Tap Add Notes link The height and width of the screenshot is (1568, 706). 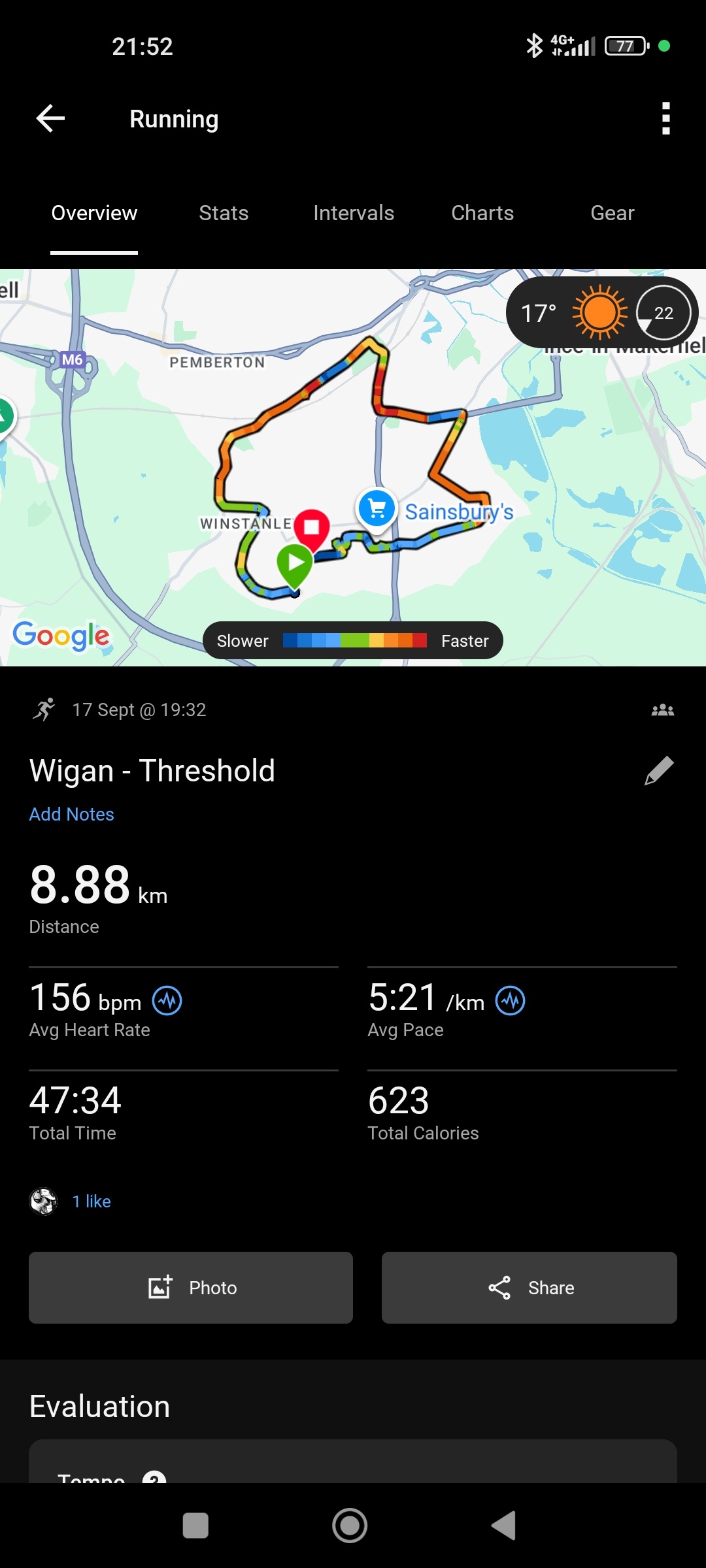click(72, 814)
